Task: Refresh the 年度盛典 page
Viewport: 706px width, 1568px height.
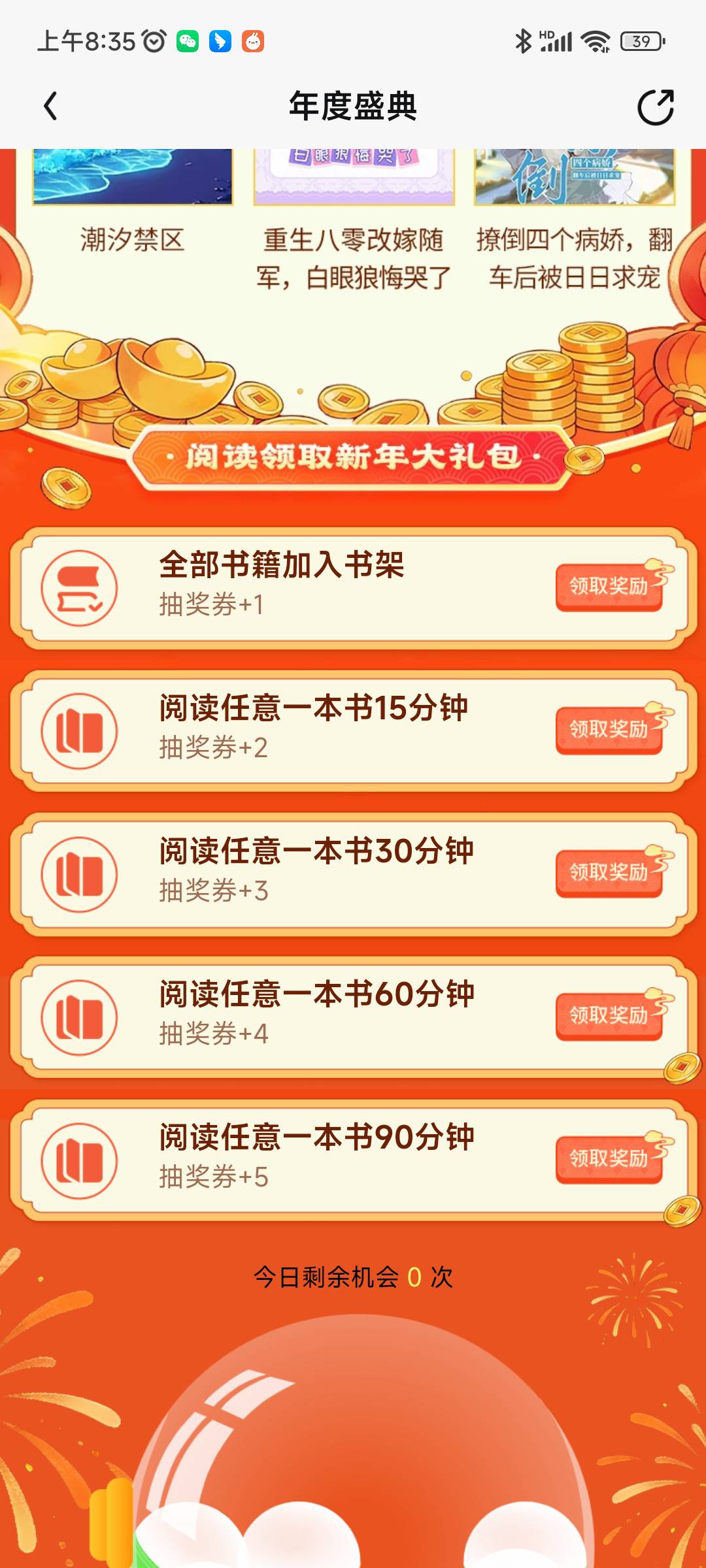Action: pos(655,107)
